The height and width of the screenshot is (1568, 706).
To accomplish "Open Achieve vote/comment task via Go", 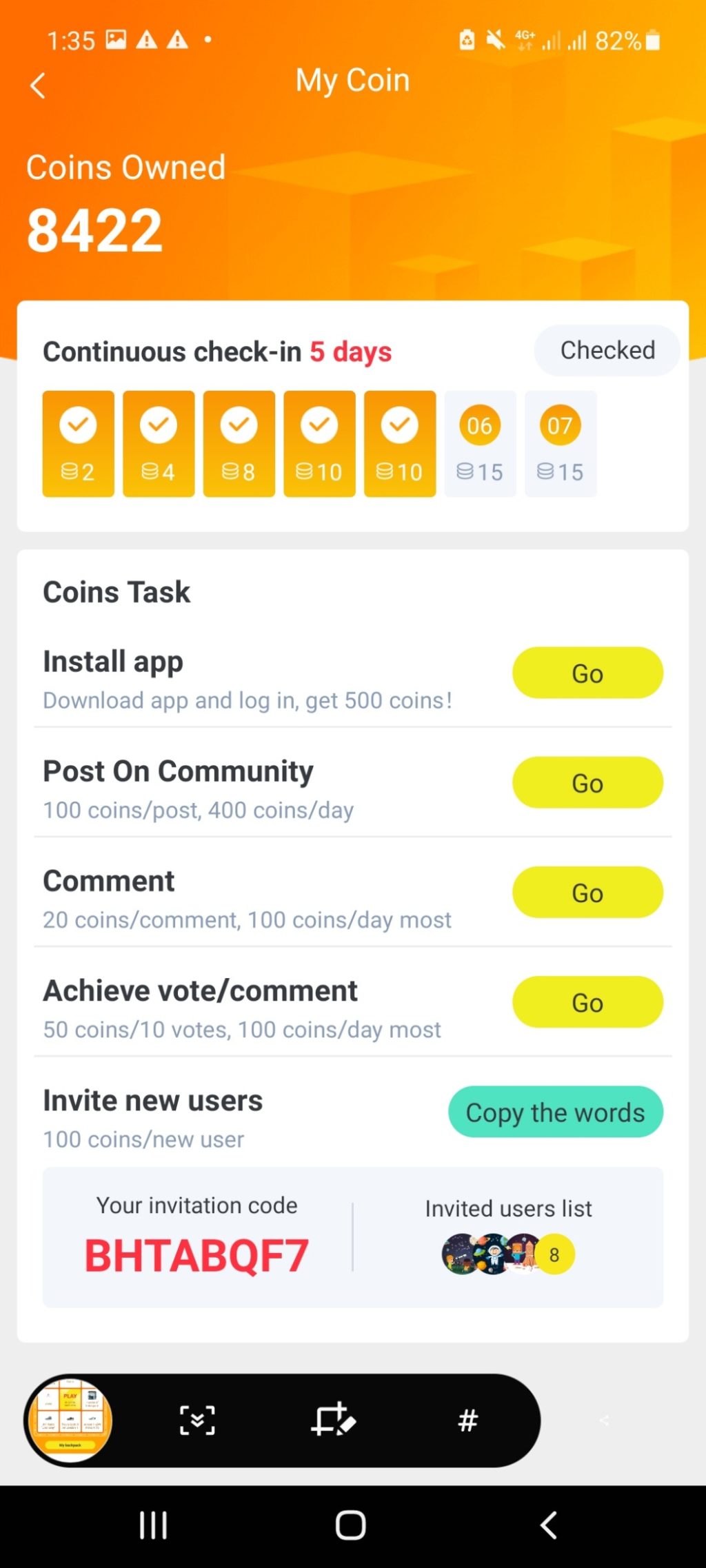I will coord(587,1001).
